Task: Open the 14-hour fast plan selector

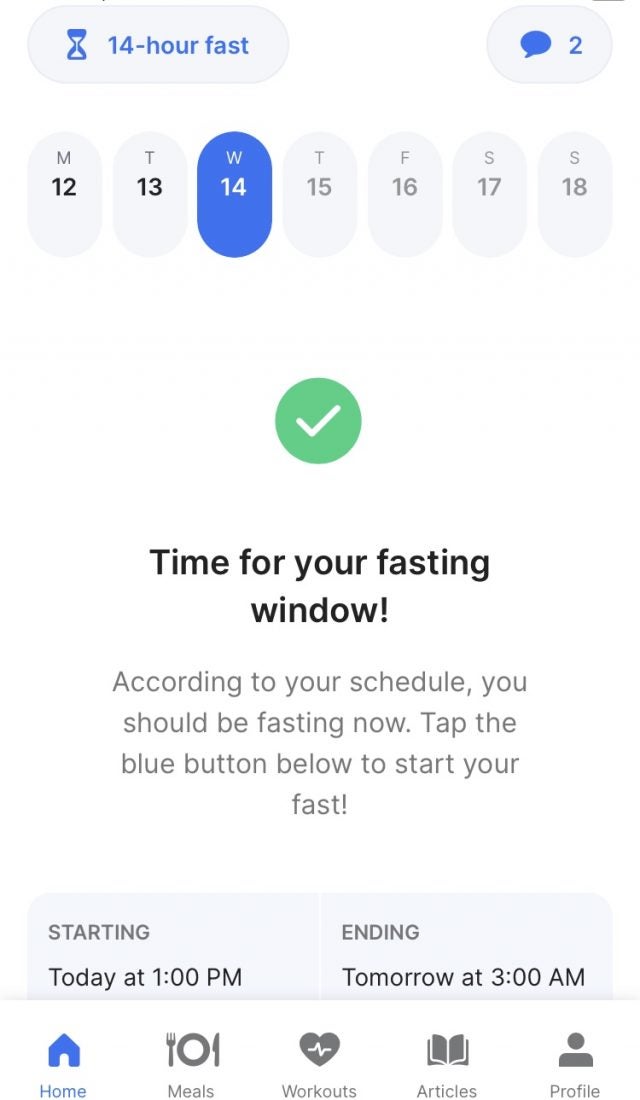Action: [x=158, y=46]
